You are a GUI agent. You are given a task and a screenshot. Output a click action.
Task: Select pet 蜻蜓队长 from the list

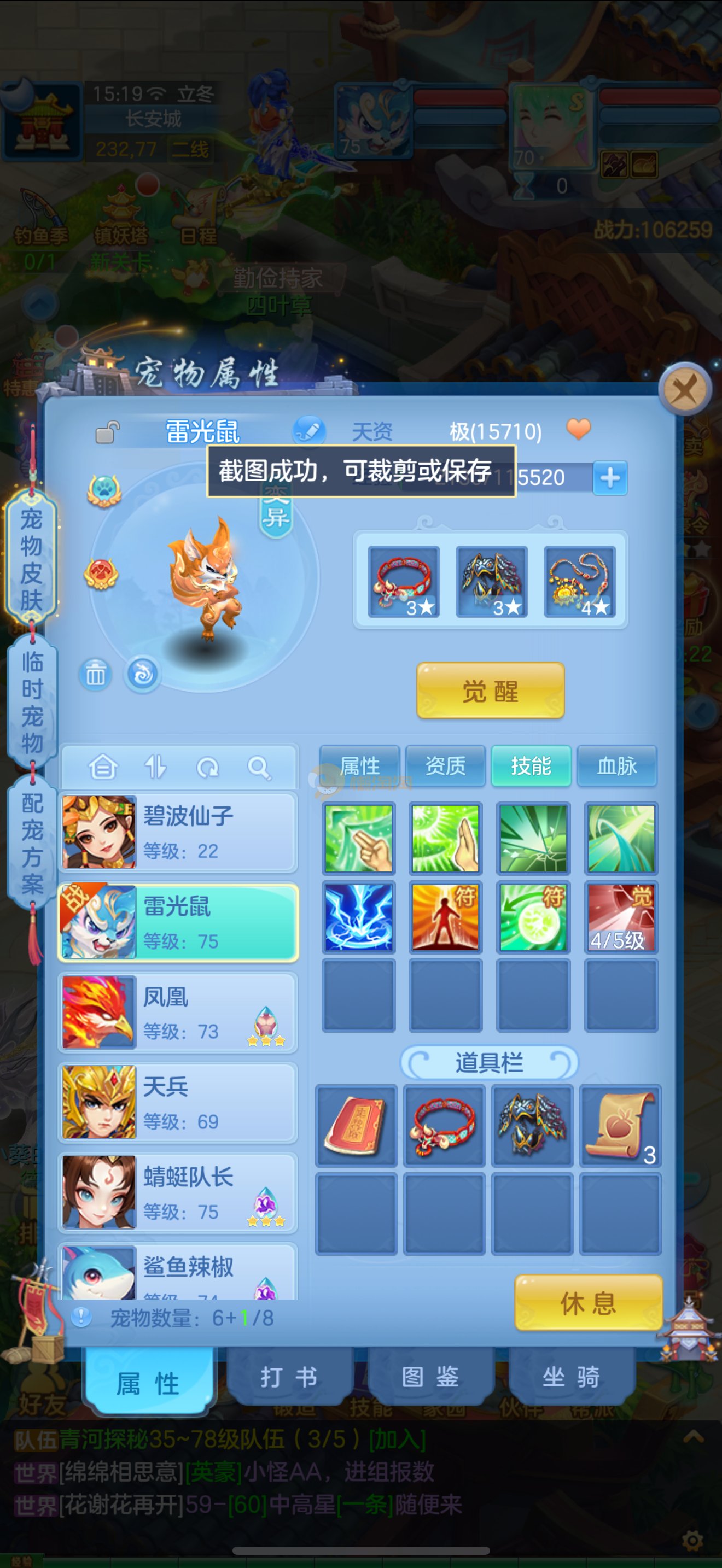click(178, 1192)
